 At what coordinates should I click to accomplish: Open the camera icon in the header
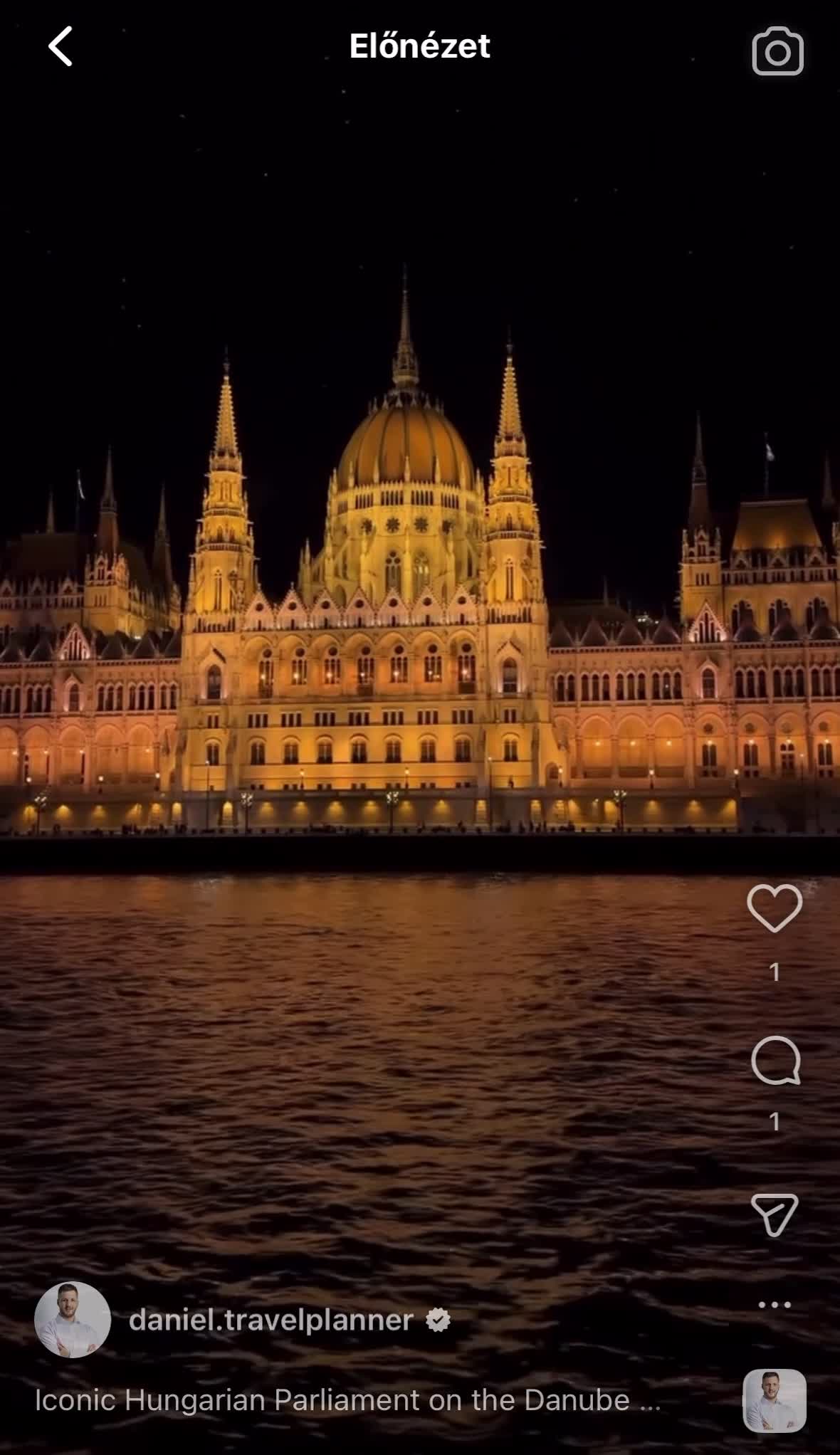click(777, 51)
